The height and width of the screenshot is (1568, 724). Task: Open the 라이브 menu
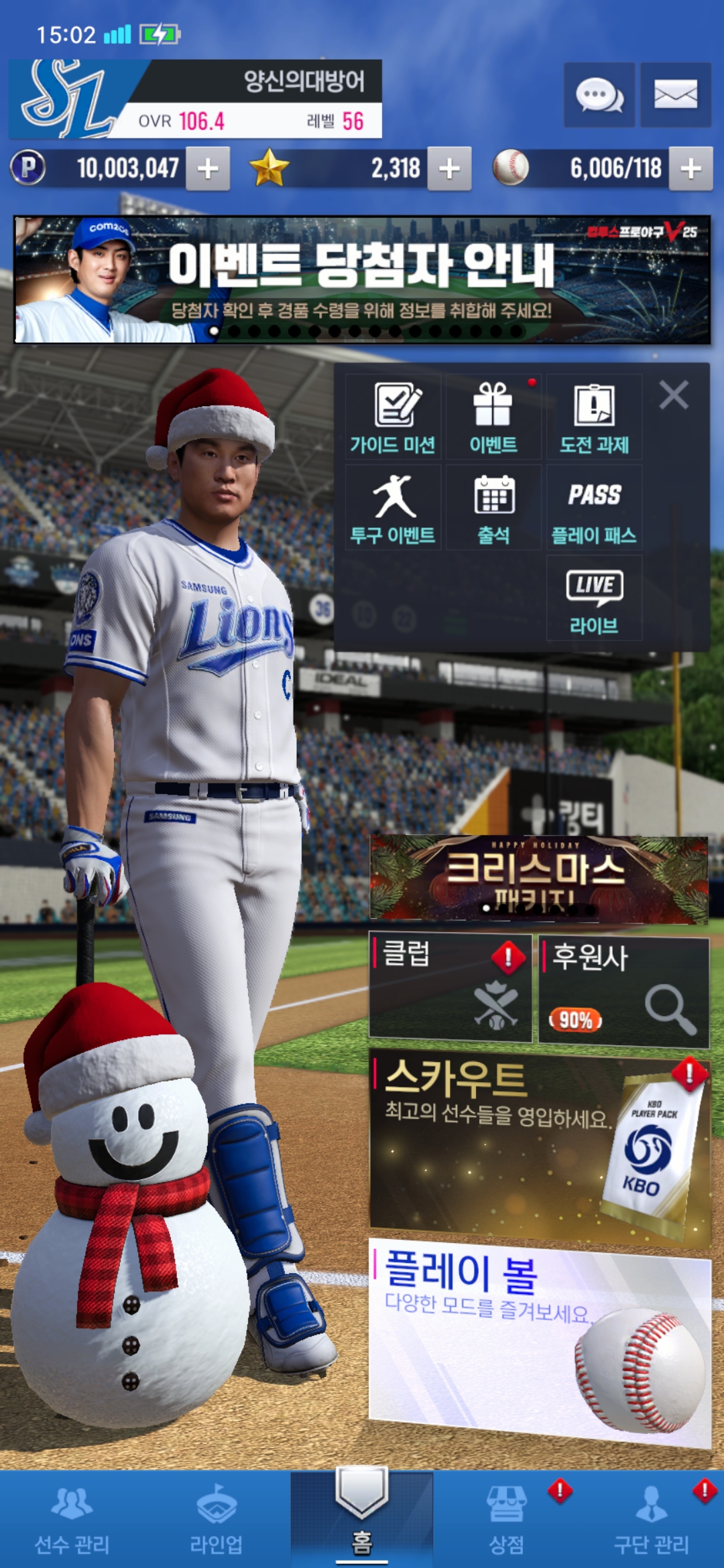point(594,598)
